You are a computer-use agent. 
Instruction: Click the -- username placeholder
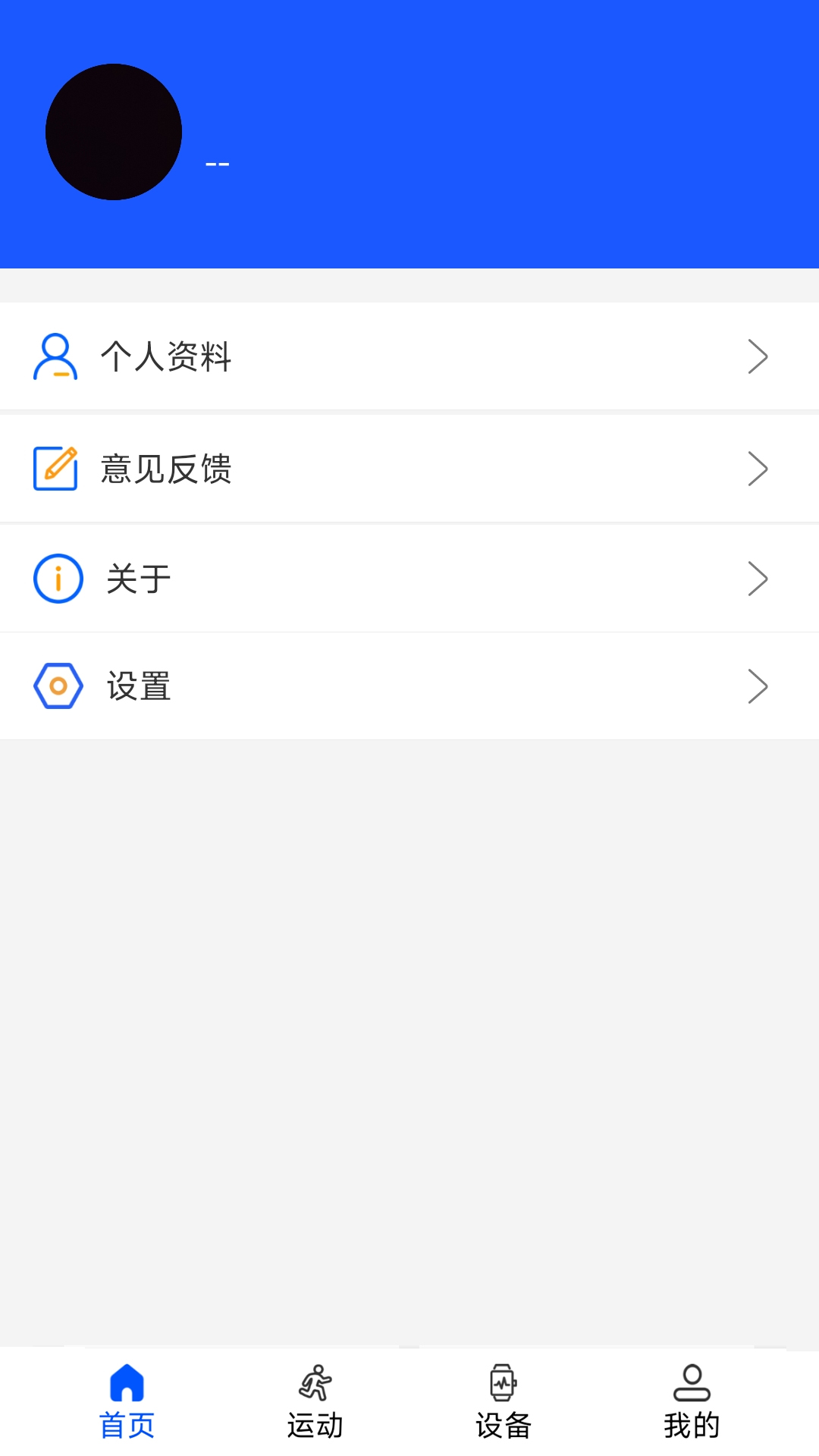pyautogui.click(x=218, y=162)
